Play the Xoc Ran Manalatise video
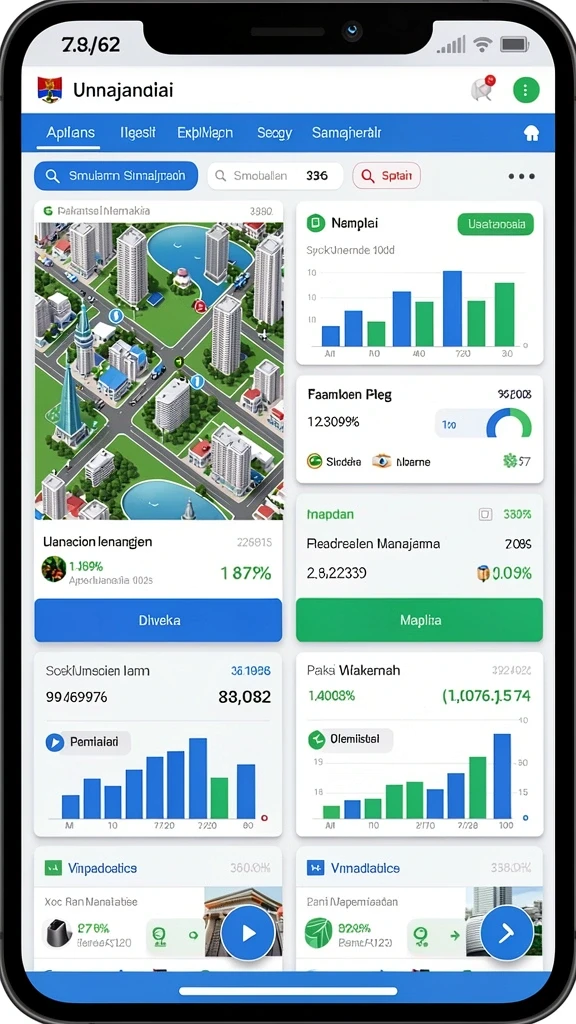The height and width of the screenshot is (1024, 576). click(249, 933)
